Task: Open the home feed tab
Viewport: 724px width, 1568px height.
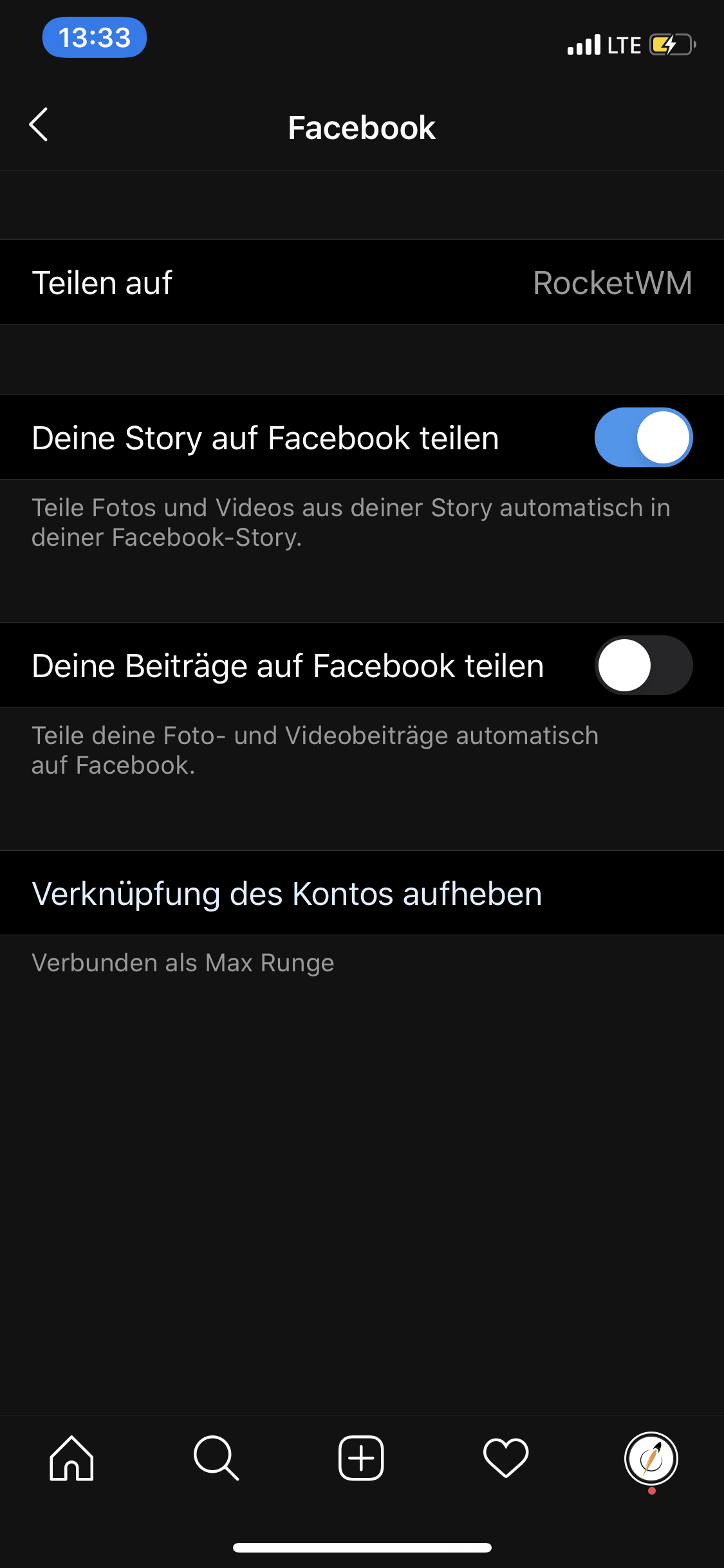Action: (72, 1459)
